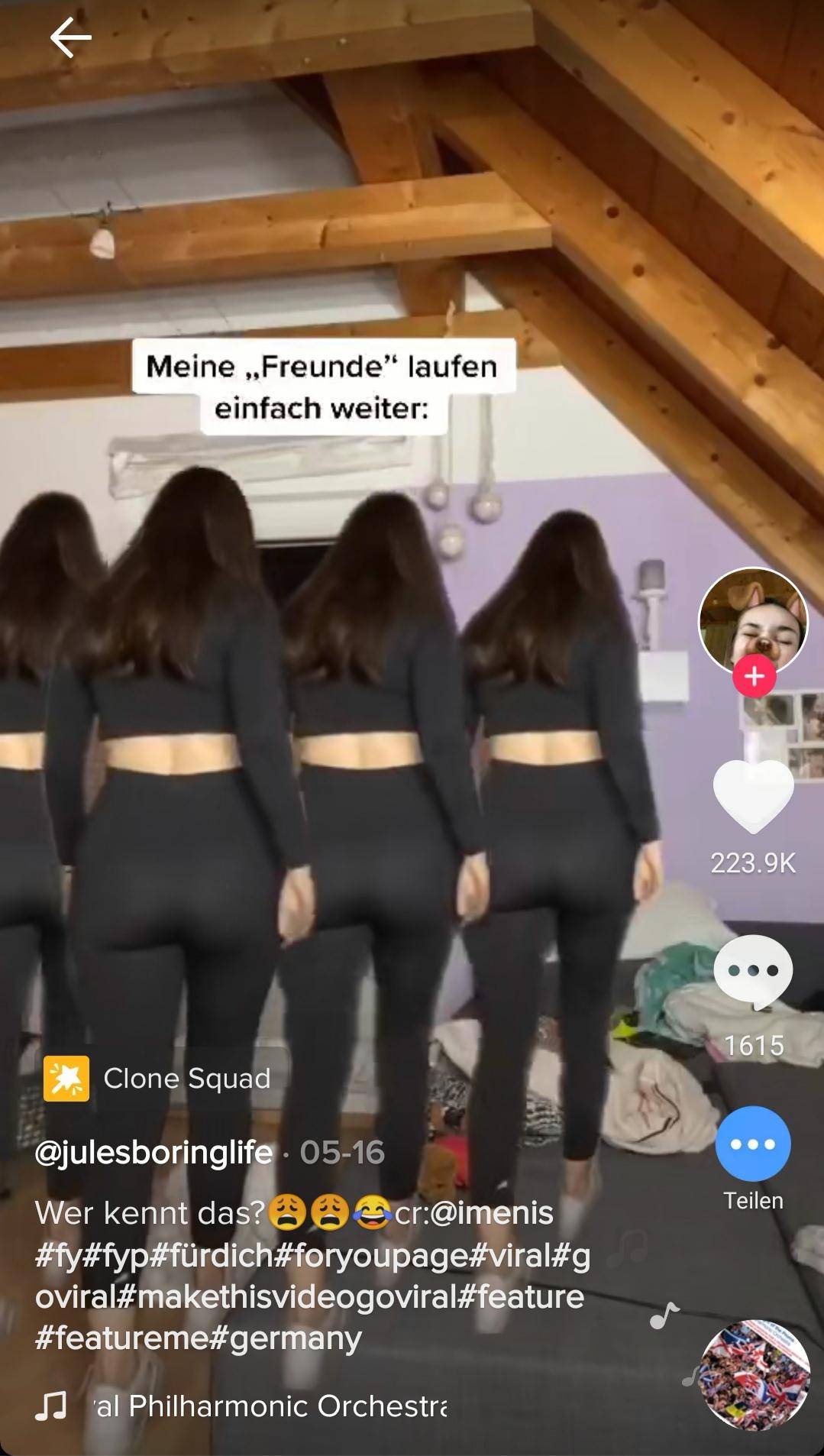Image resolution: width=824 pixels, height=1456 pixels.
Task: Follow the creator with the plus badge
Action: pos(755,677)
